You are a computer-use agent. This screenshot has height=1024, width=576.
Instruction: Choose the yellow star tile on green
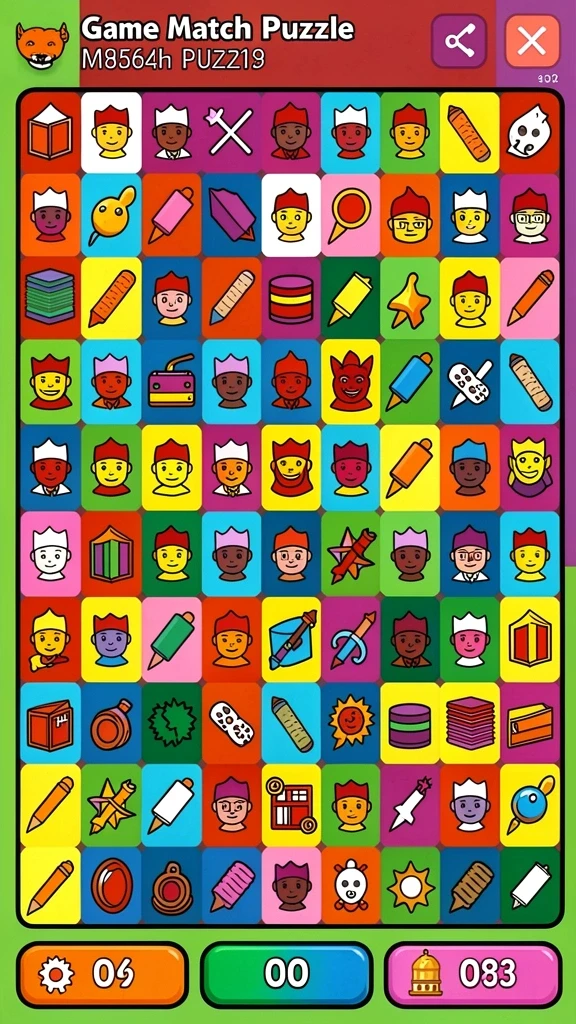coord(409,298)
